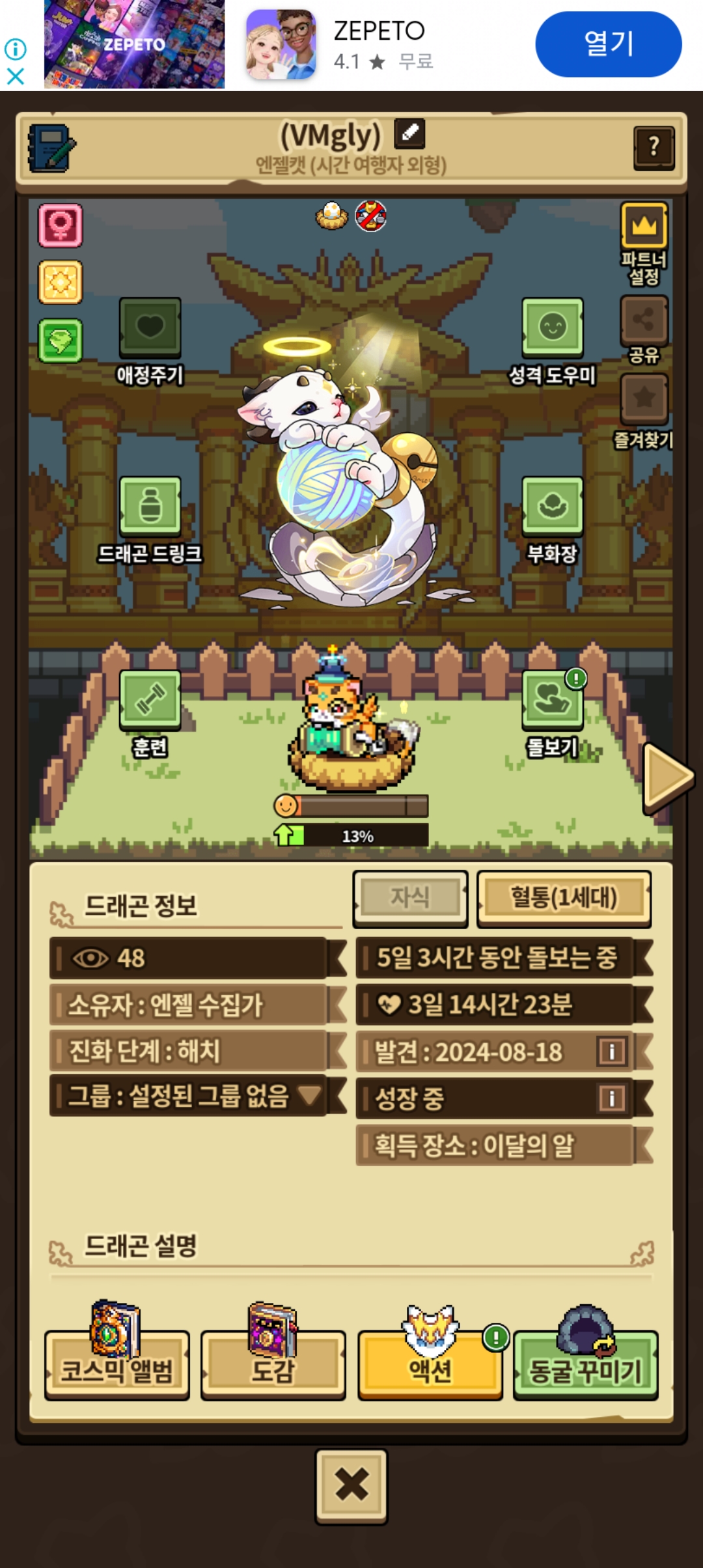703x1568 pixels.
Task: Add dragon to 즐겨찾기 favorites
Action: click(x=644, y=399)
